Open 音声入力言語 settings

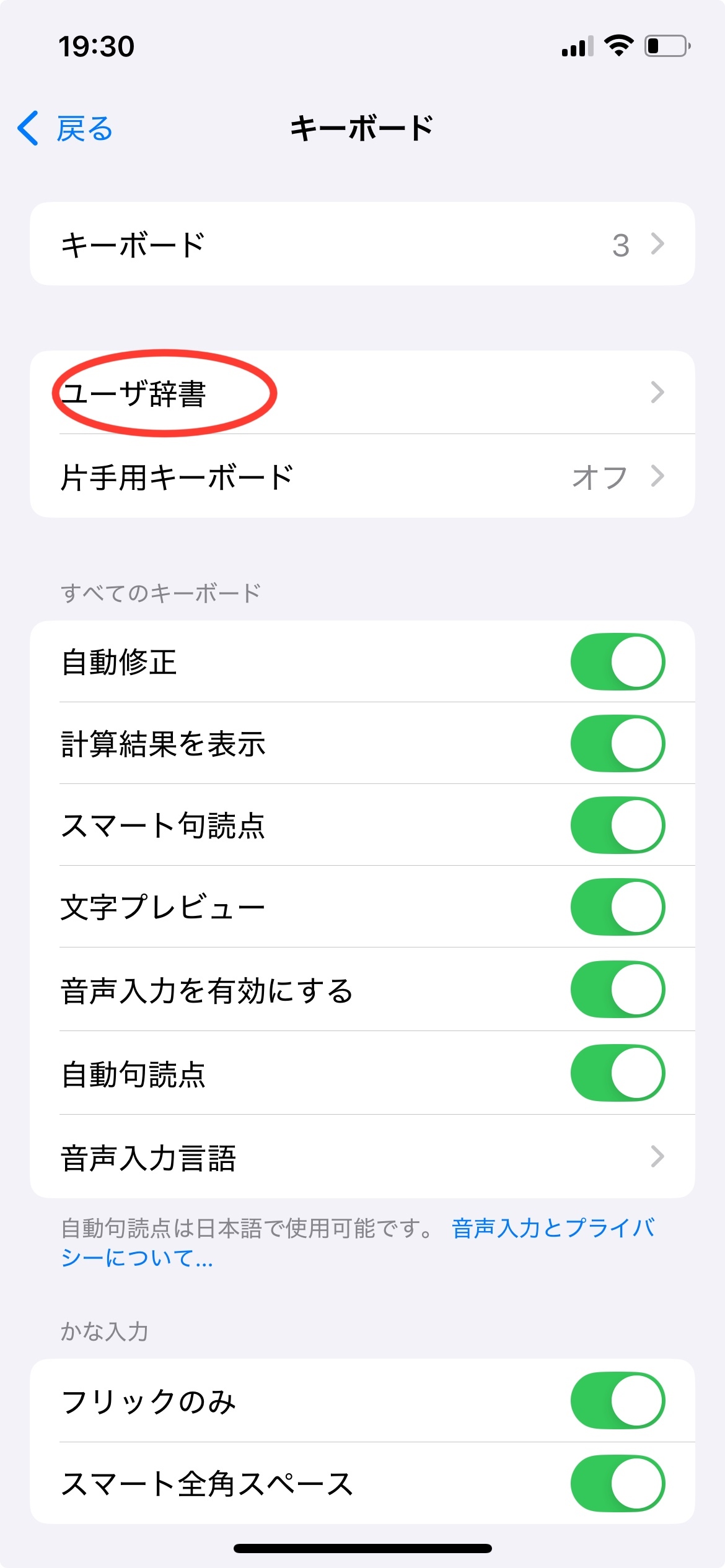coord(362,1157)
